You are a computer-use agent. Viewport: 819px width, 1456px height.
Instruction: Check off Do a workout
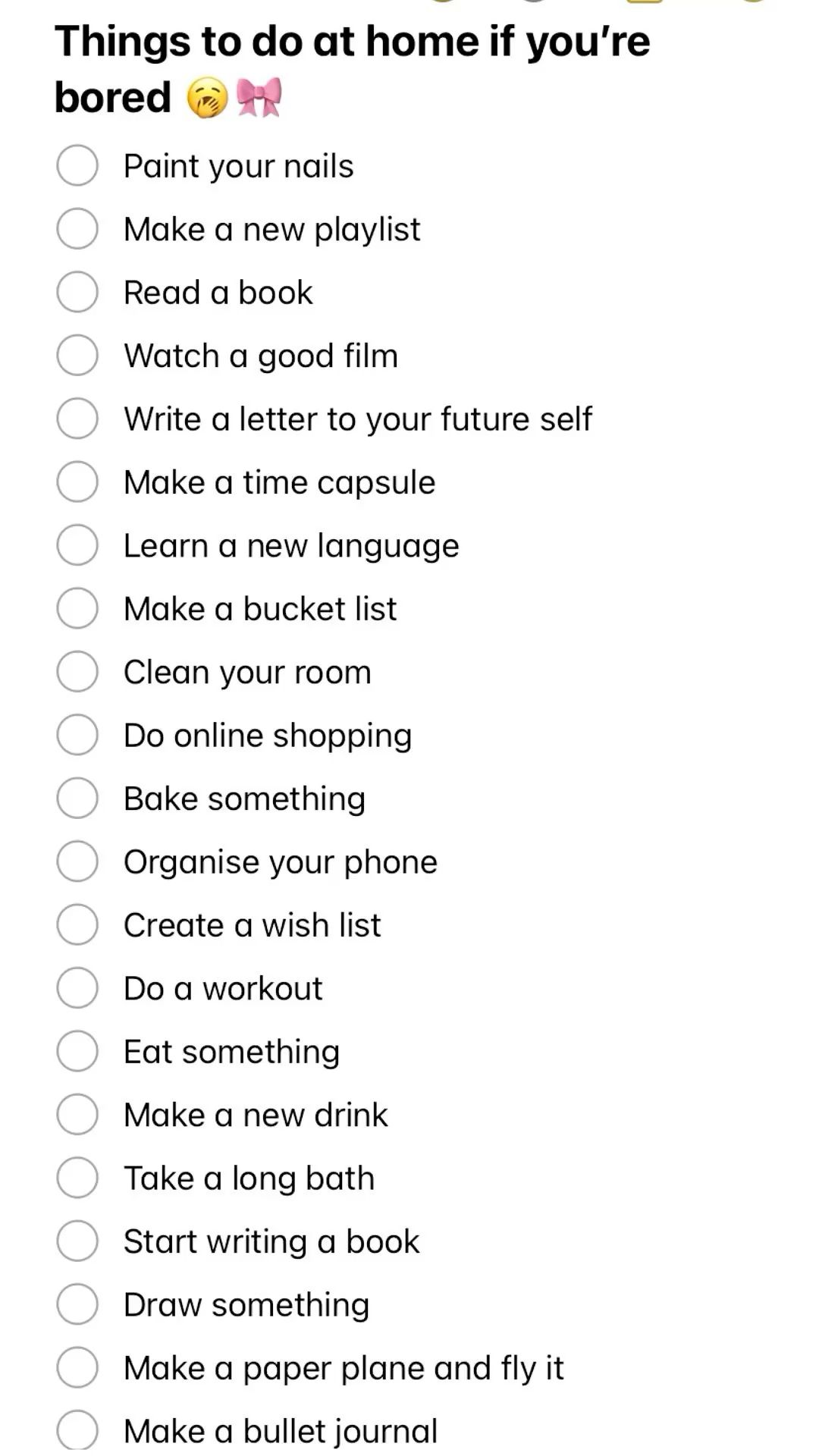coord(77,987)
